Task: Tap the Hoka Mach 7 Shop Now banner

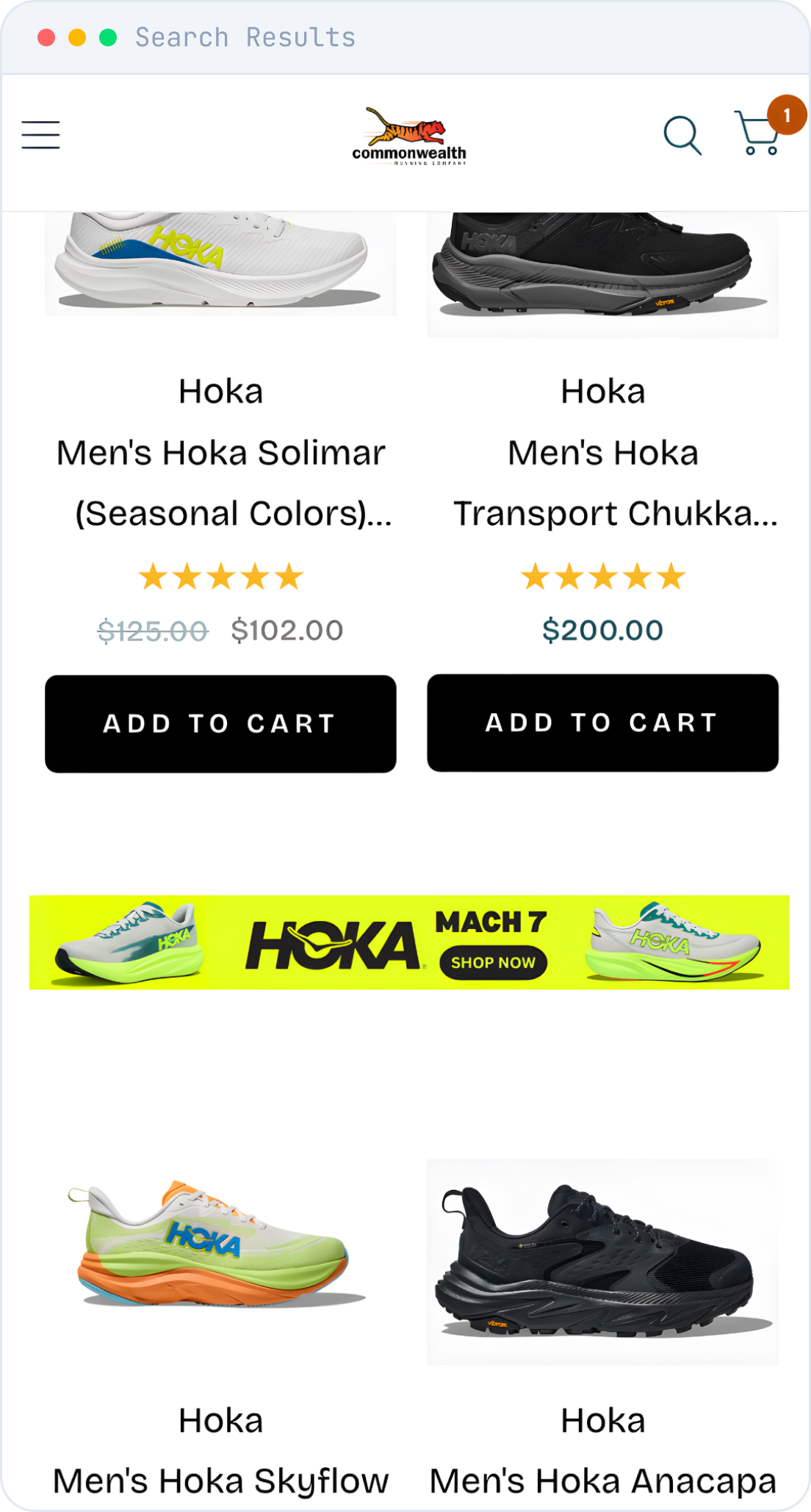Action: coord(409,942)
